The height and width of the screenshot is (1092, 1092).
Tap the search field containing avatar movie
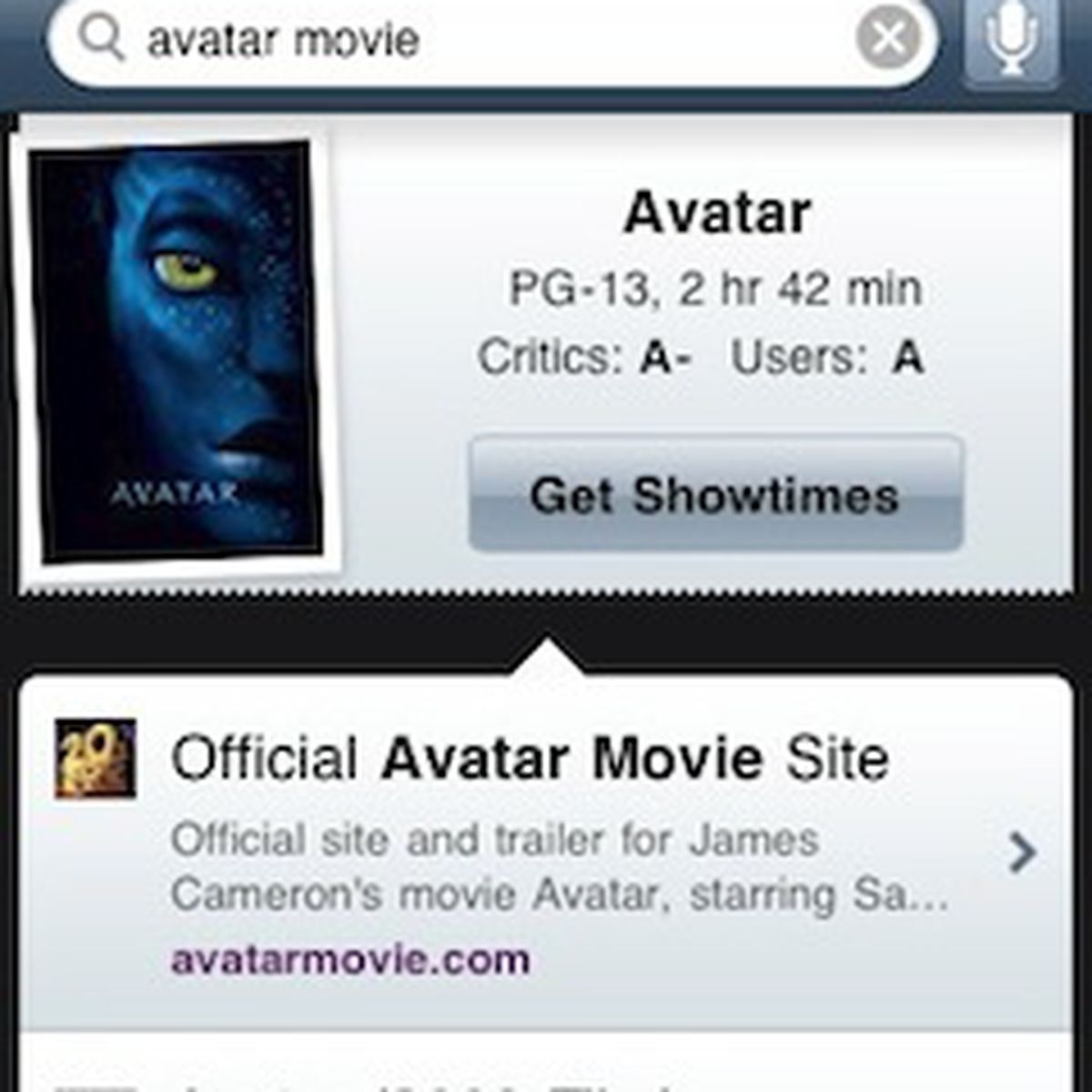coord(455,41)
